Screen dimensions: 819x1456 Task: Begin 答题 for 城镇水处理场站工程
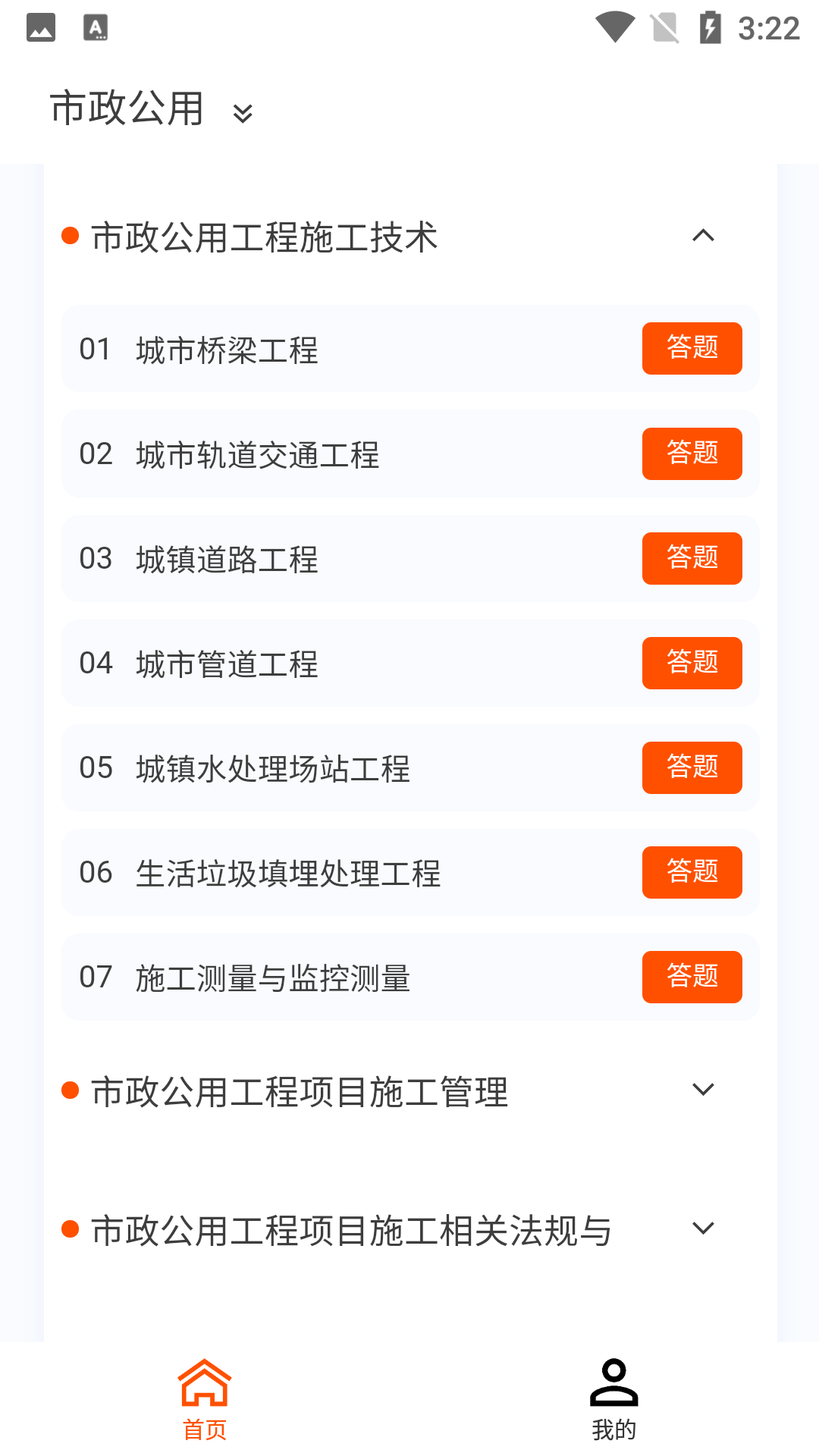click(x=692, y=767)
